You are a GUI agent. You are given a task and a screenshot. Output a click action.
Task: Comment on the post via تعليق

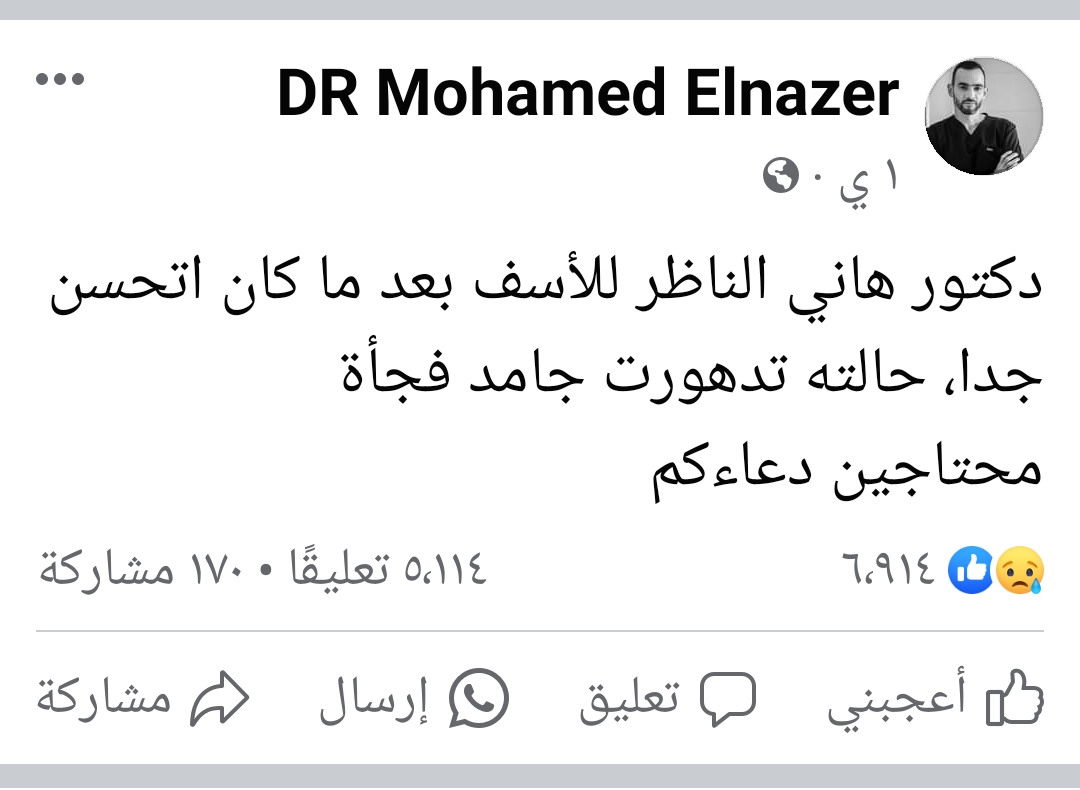pyautogui.click(x=667, y=700)
